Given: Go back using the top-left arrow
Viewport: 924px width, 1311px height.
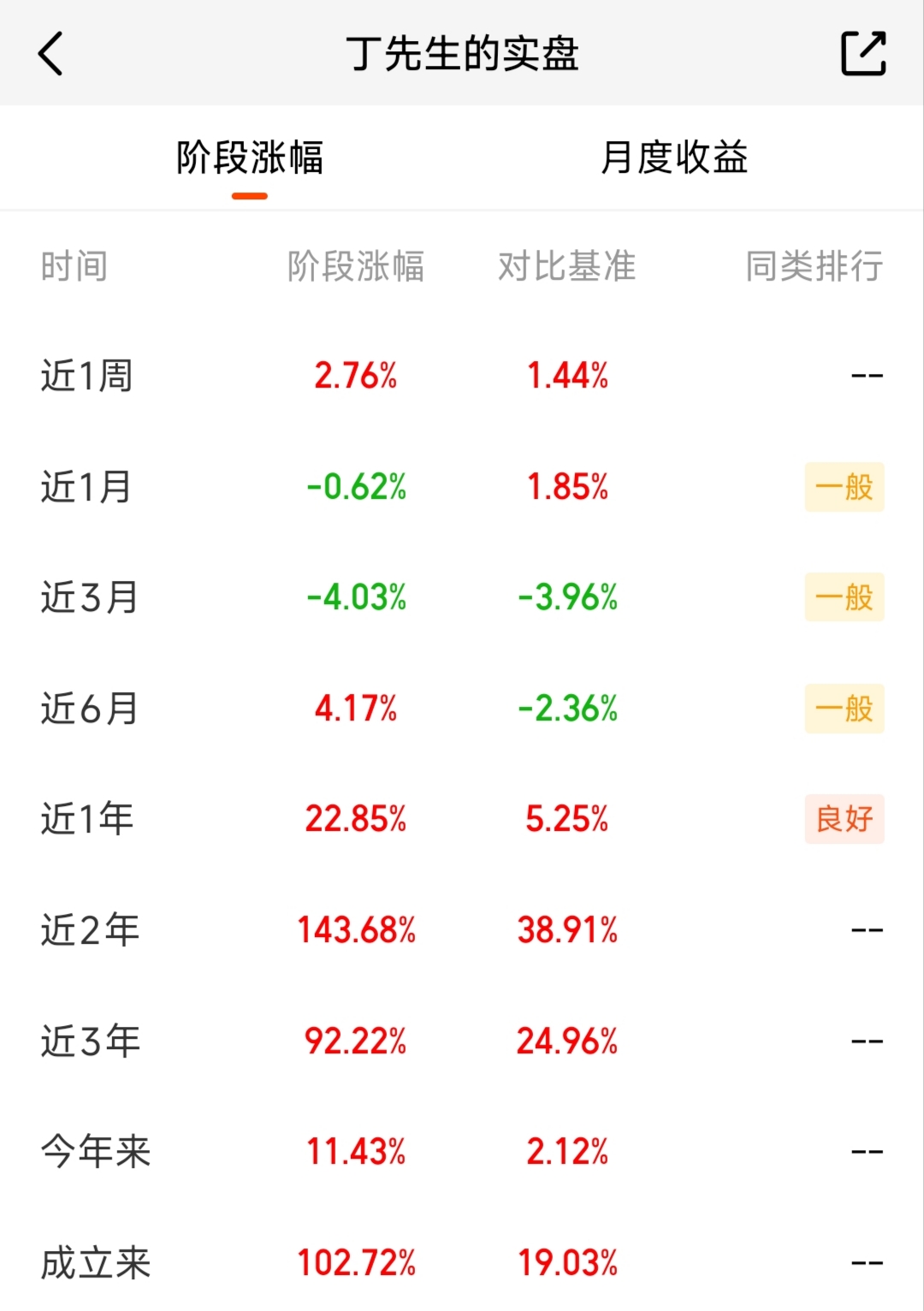Looking at the screenshot, I should coord(51,54).
